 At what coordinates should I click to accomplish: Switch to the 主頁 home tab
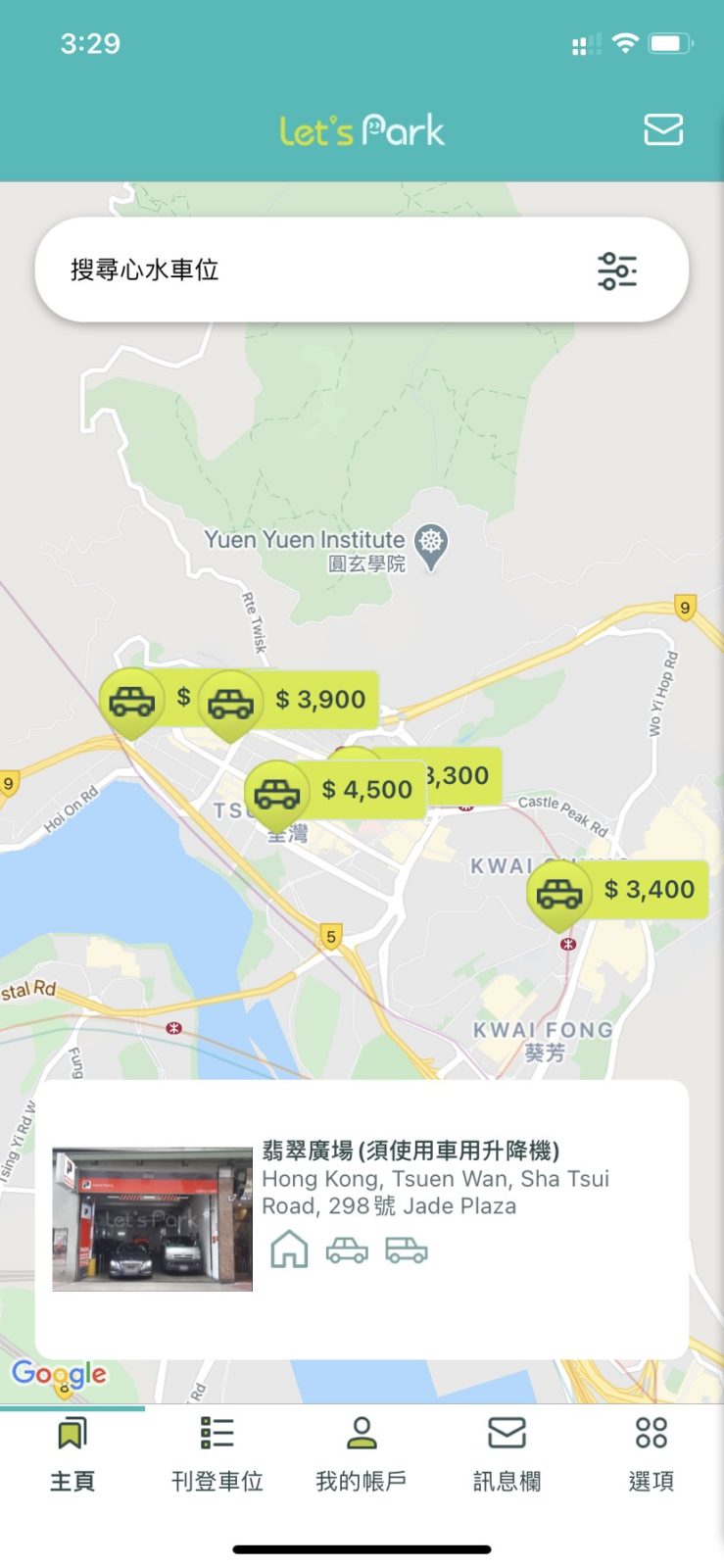[73, 1434]
